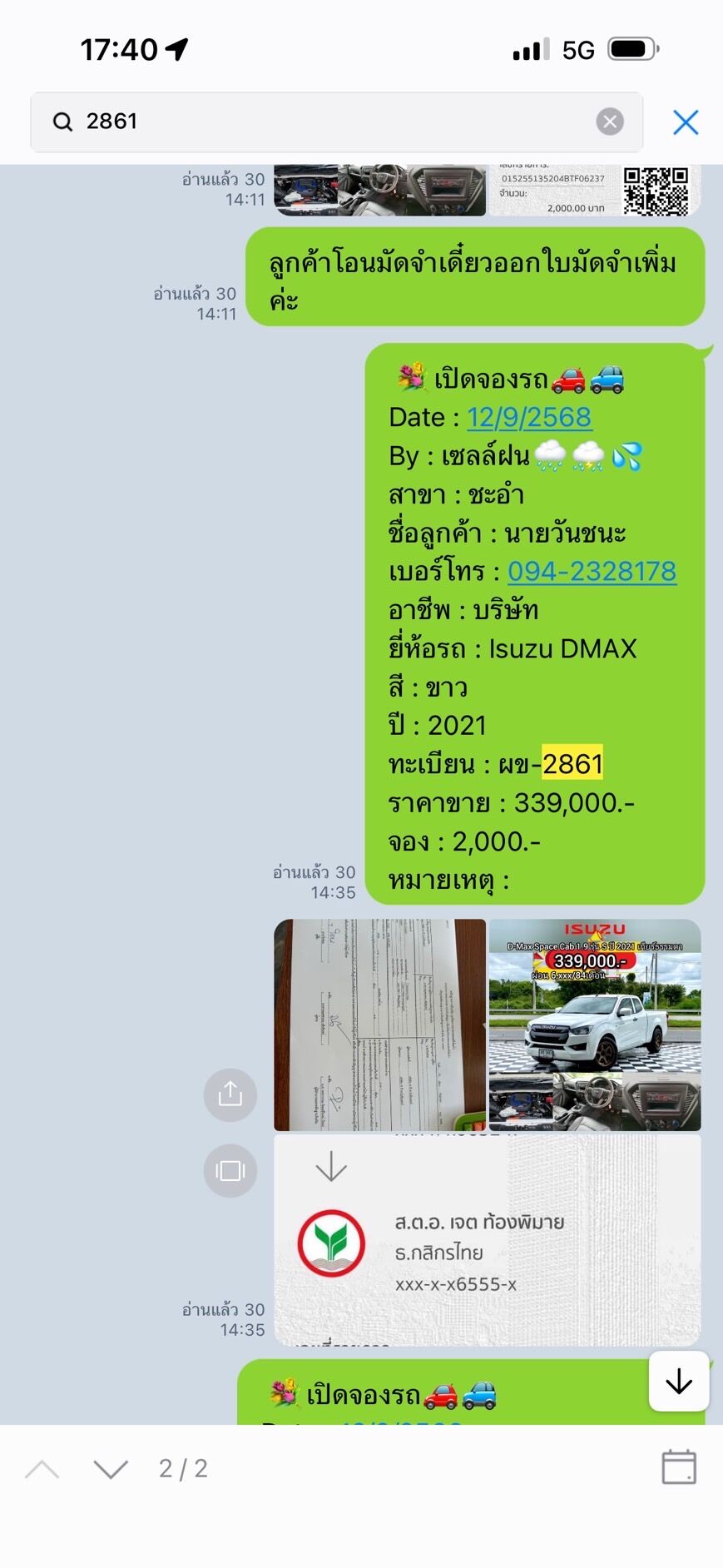
Task: Open the date link 12/9/2568
Action: (529, 417)
